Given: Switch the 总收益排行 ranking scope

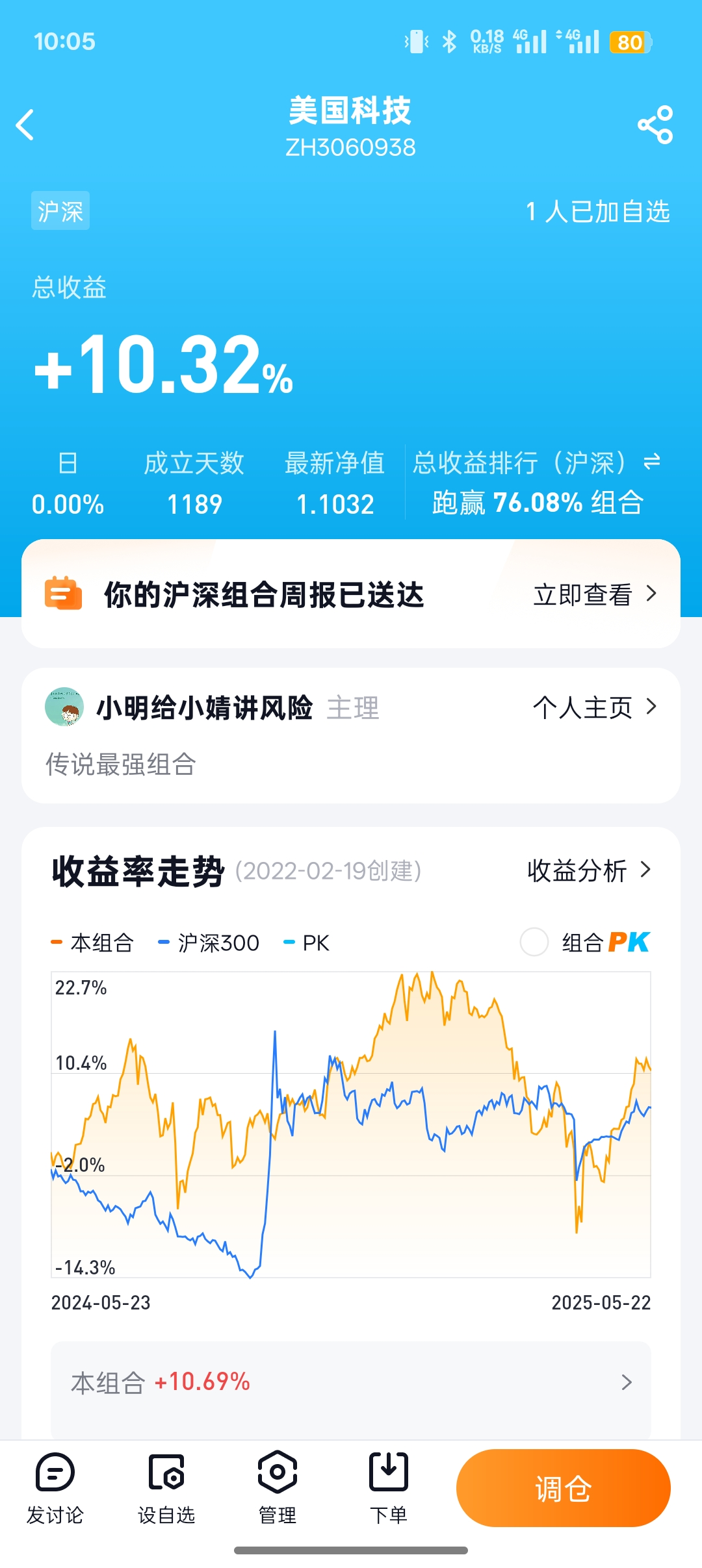Looking at the screenshot, I should pyautogui.click(x=651, y=462).
